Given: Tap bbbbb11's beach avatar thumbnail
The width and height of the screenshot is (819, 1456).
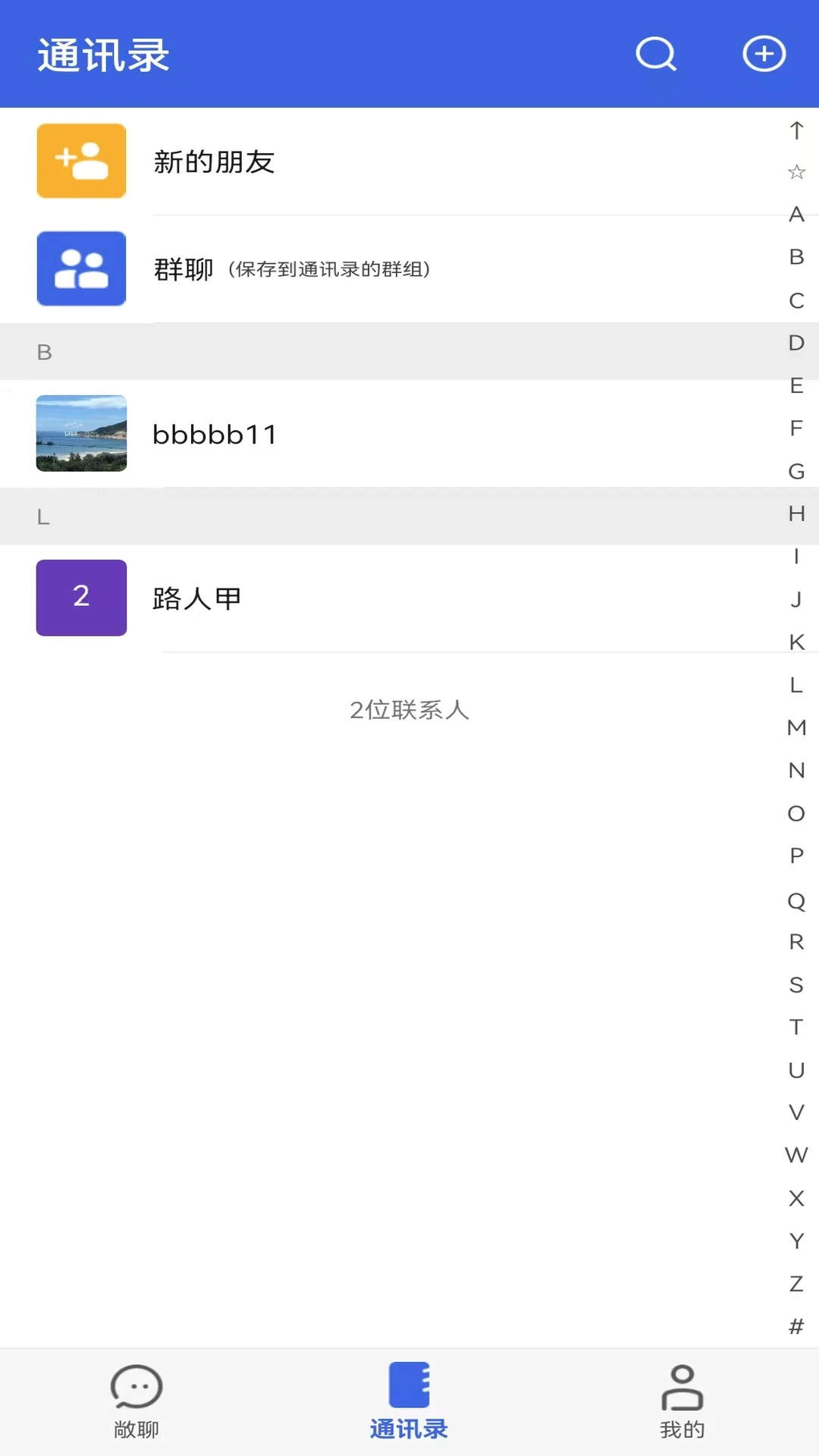Looking at the screenshot, I should [x=81, y=434].
